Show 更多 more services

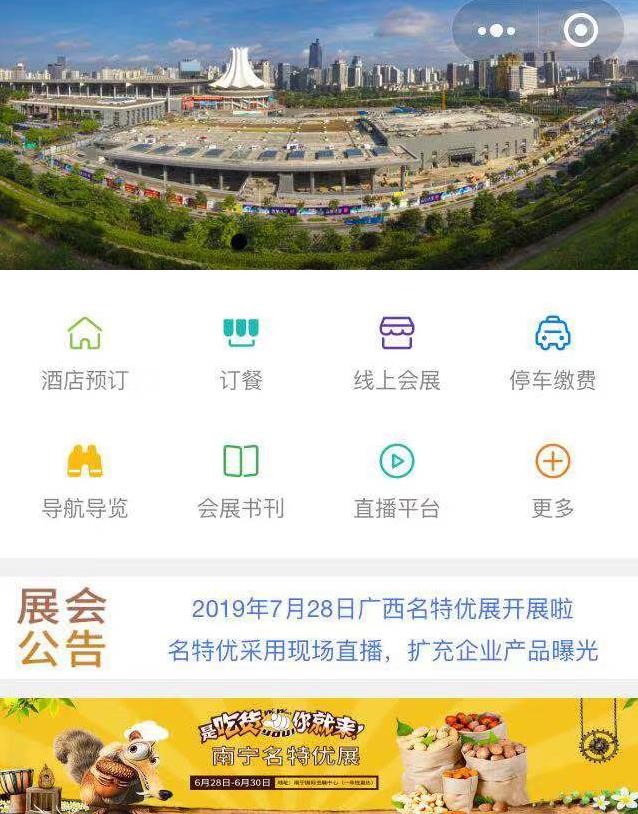pyautogui.click(x=552, y=481)
